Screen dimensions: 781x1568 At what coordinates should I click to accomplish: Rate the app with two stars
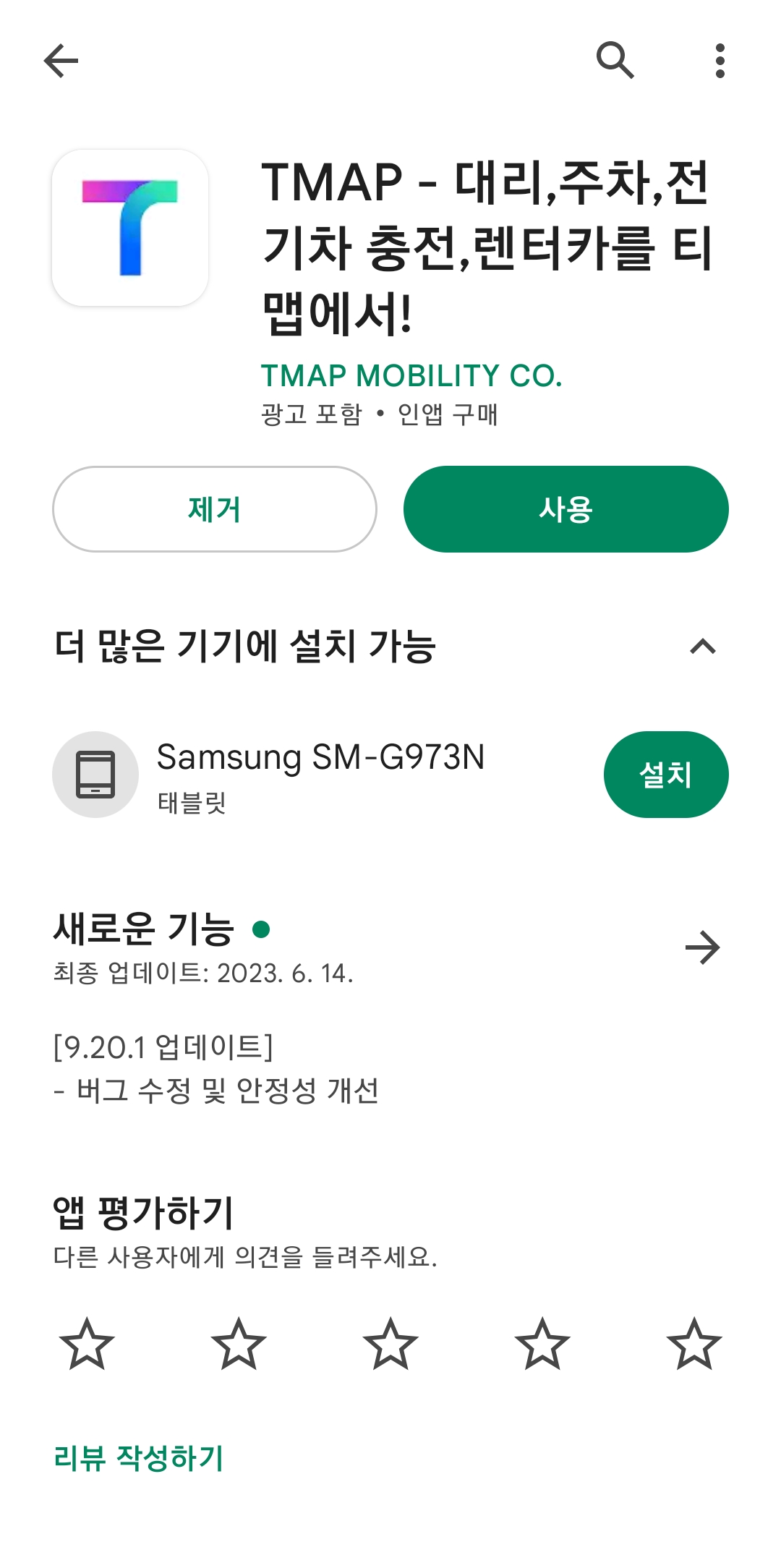click(237, 1342)
